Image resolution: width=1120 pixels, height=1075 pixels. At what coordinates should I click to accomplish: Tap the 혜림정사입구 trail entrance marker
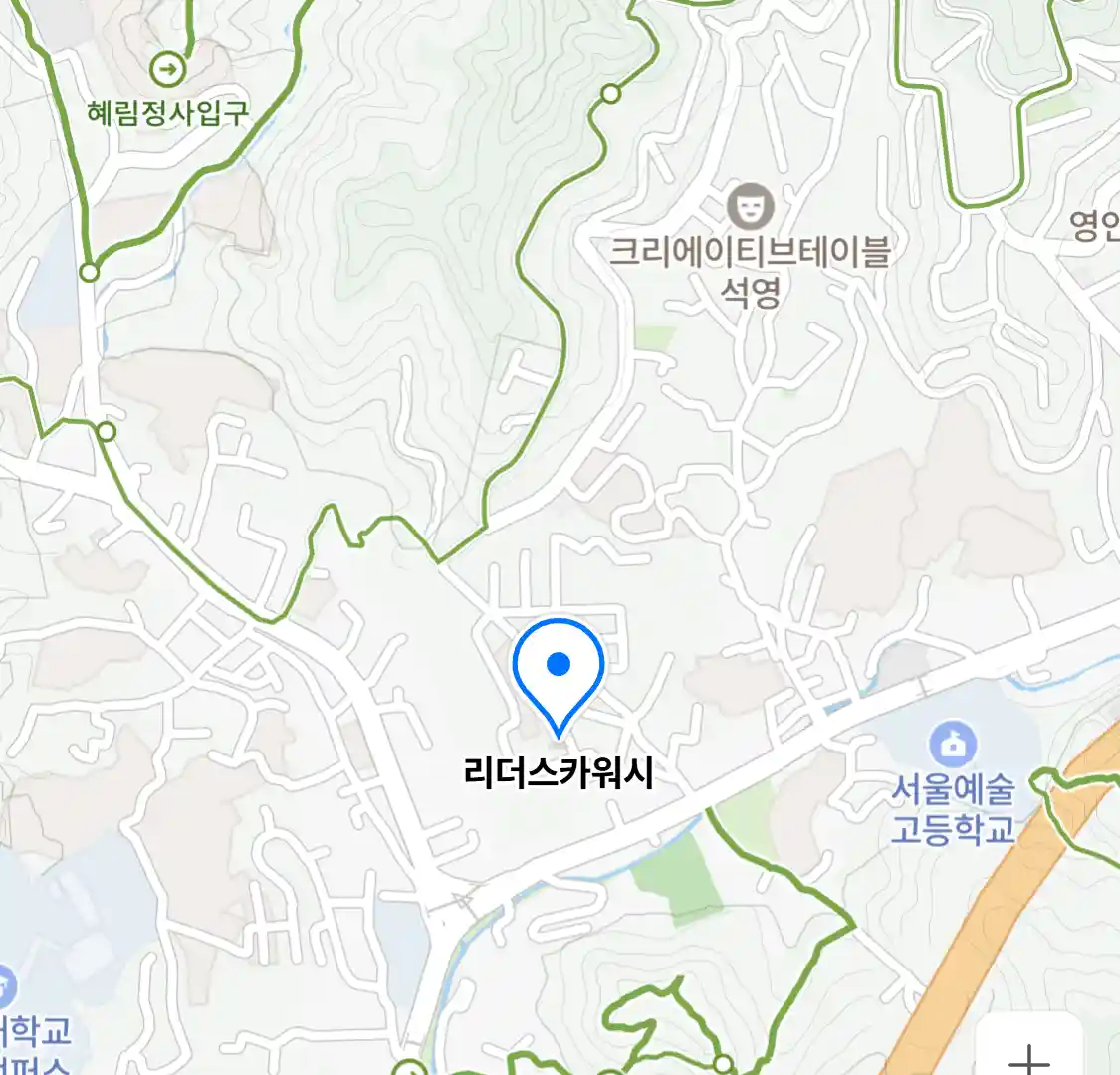(168, 69)
